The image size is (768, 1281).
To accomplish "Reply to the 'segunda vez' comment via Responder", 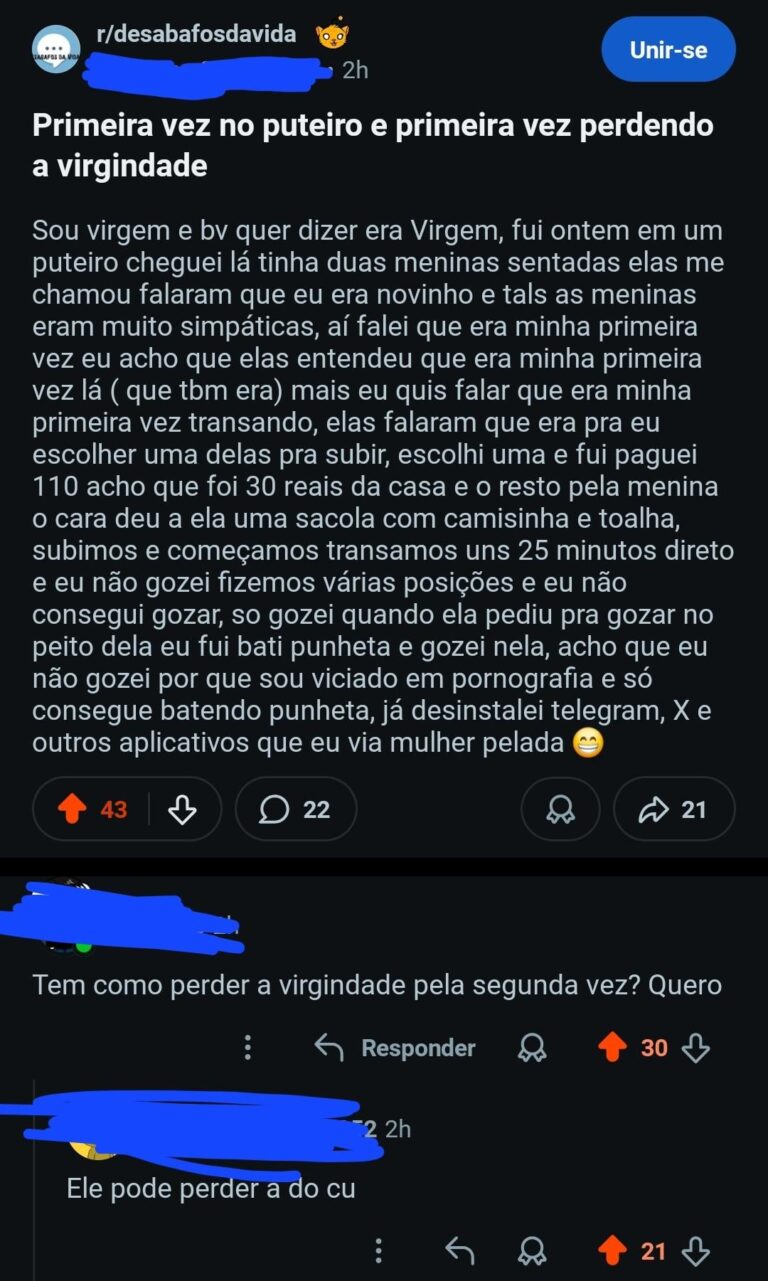I will (396, 1048).
